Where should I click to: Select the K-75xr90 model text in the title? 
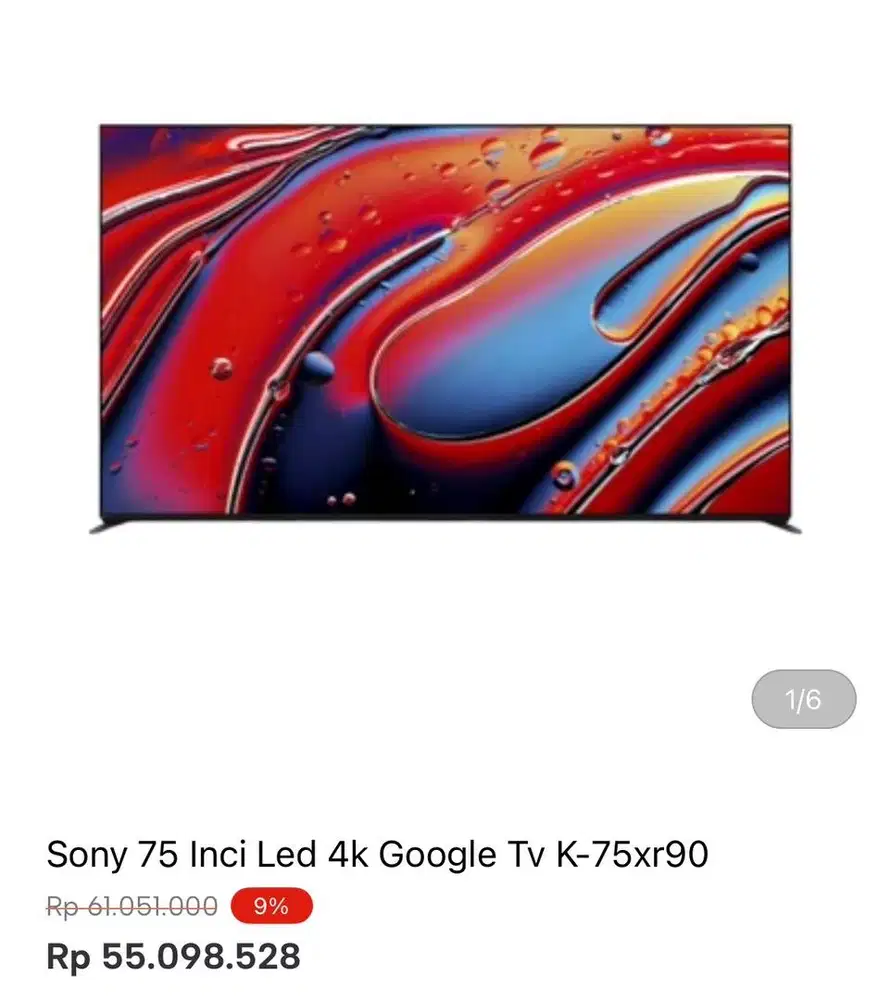click(630, 854)
